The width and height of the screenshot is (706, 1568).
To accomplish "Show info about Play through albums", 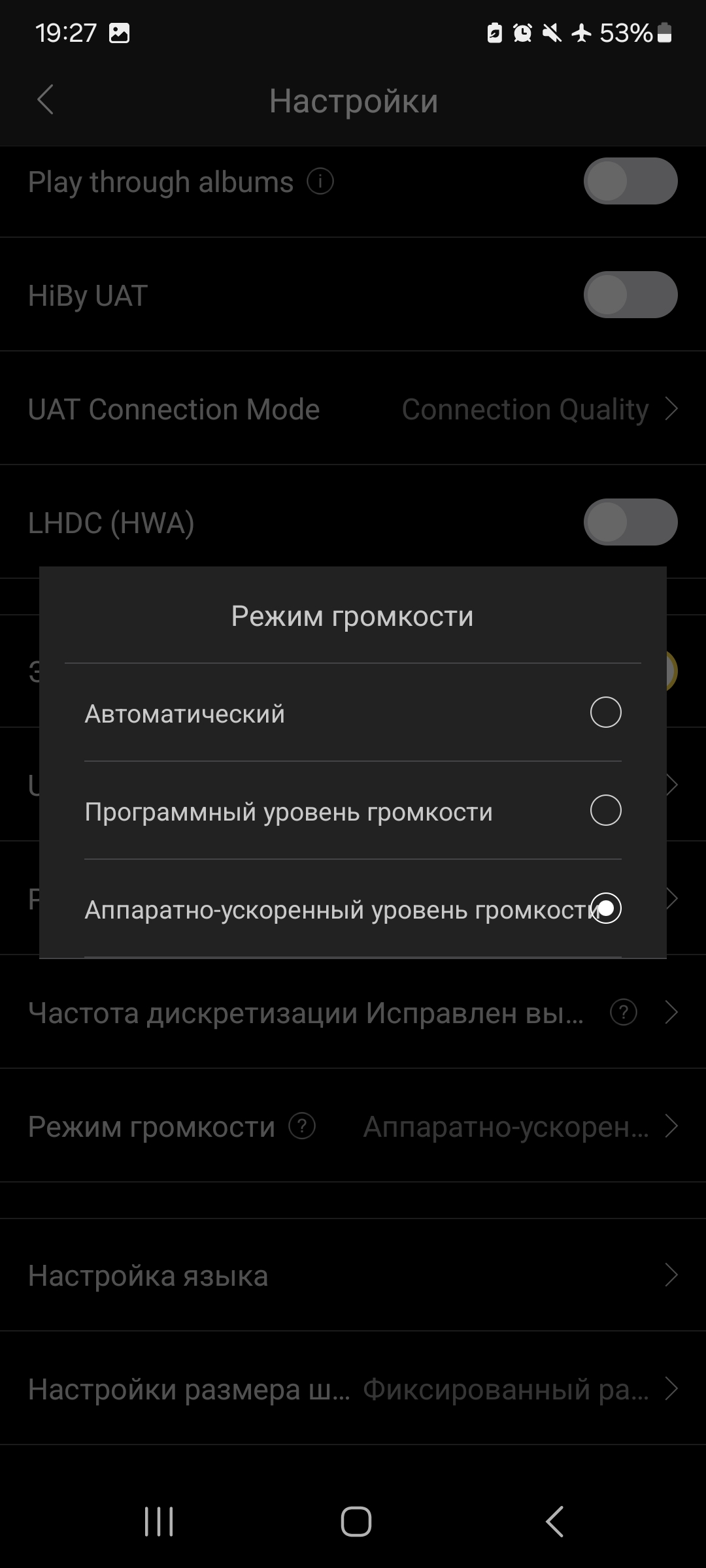I will (320, 181).
